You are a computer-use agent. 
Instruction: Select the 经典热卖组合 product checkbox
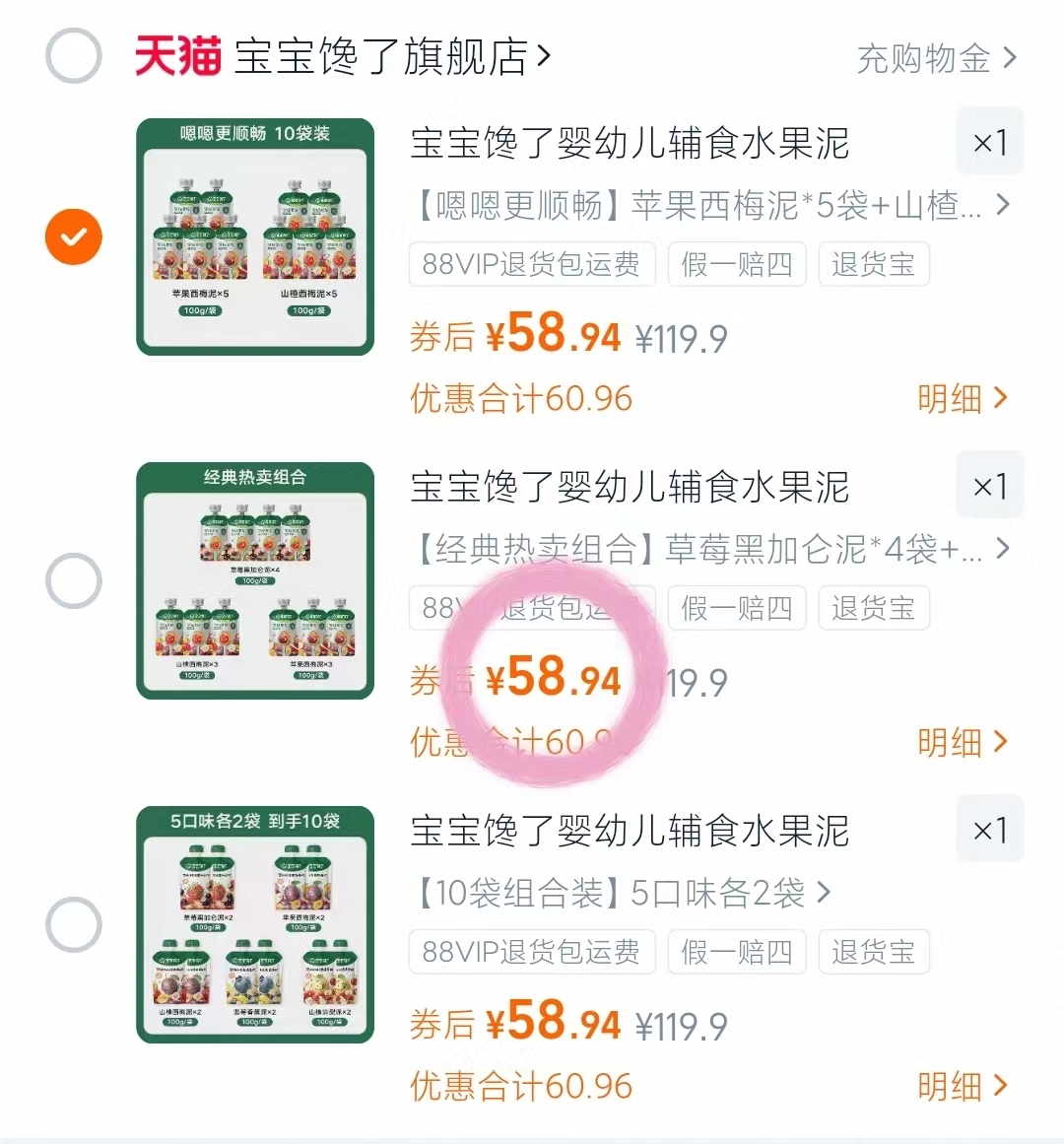(x=73, y=580)
